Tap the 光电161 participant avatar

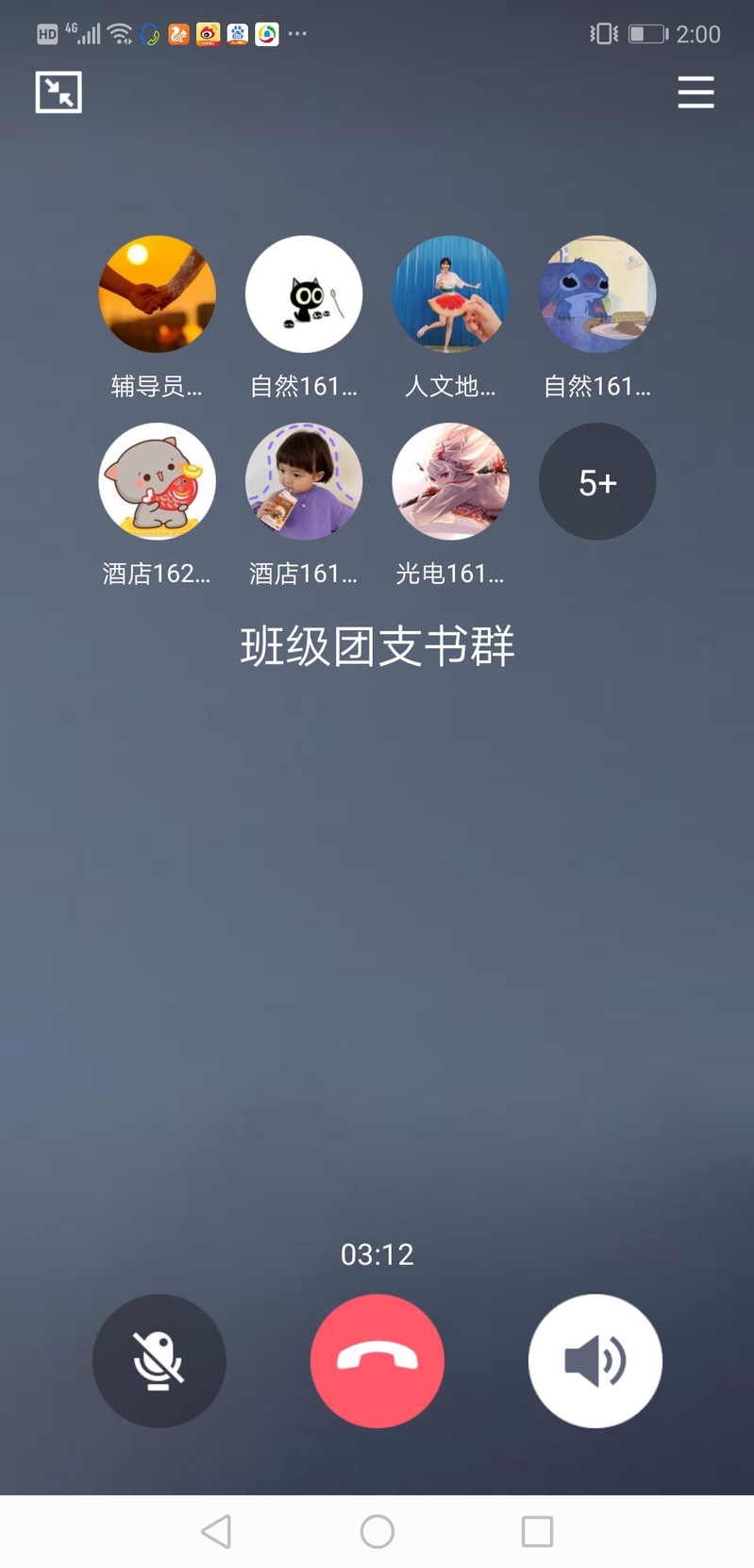(x=450, y=482)
